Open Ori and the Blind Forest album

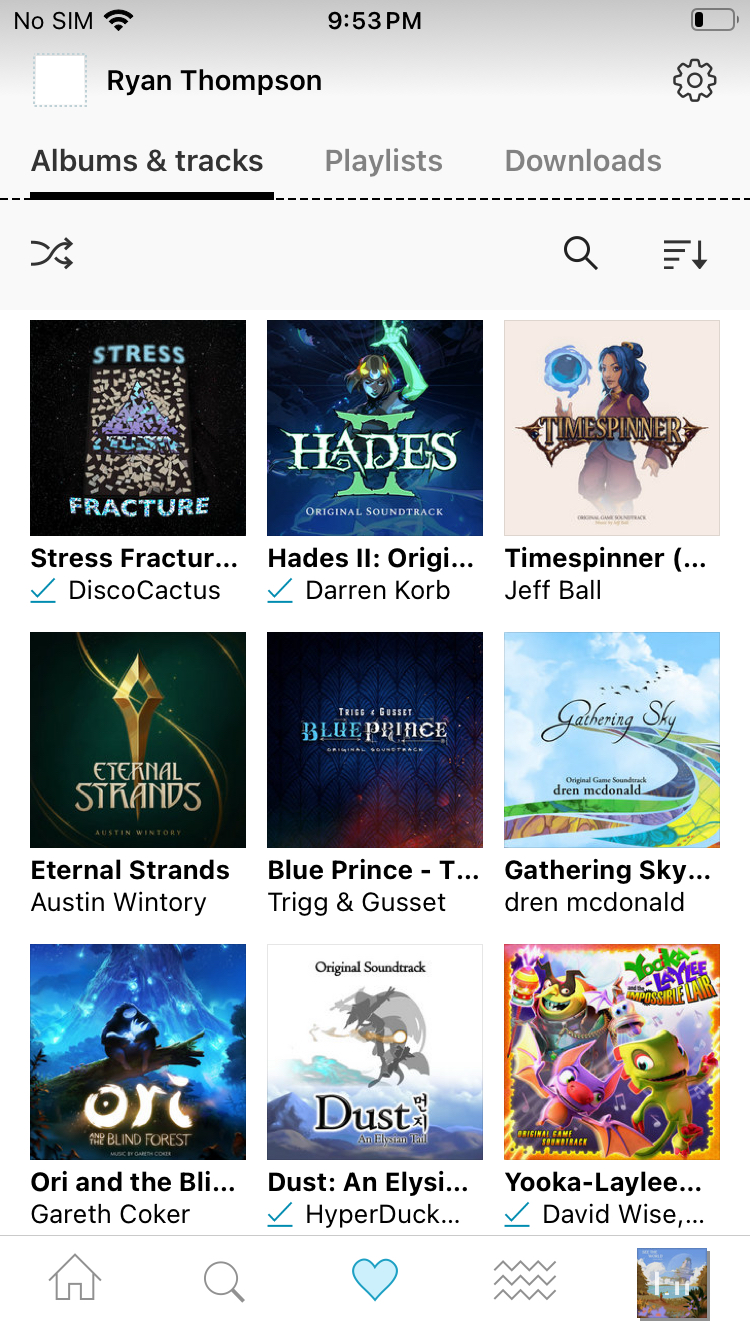(x=138, y=1052)
